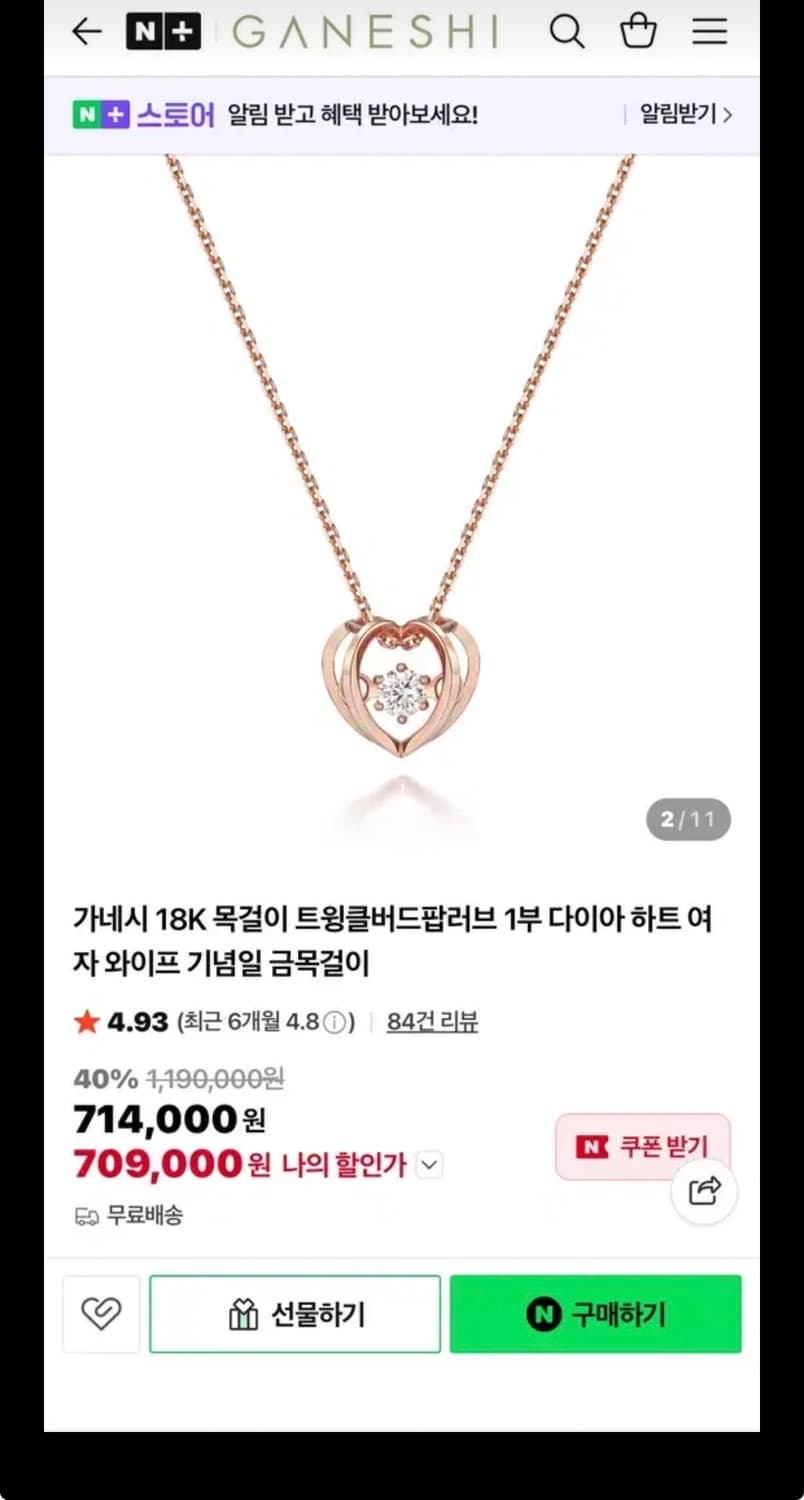Image resolution: width=804 pixels, height=1500 pixels.
Task: Tap the star rating icon
Action: point(84,1021)
